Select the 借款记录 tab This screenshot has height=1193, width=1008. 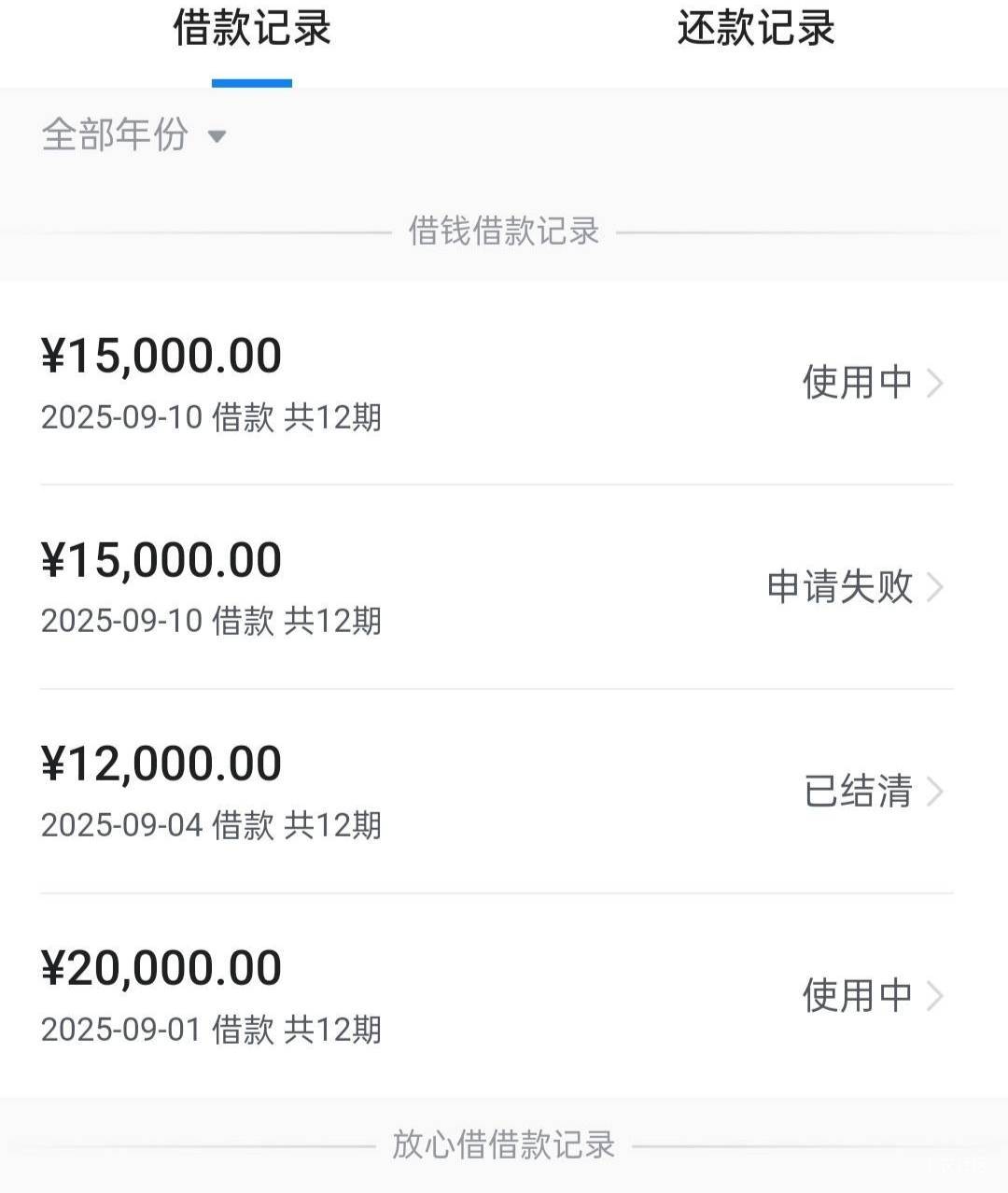click(252, 30)
